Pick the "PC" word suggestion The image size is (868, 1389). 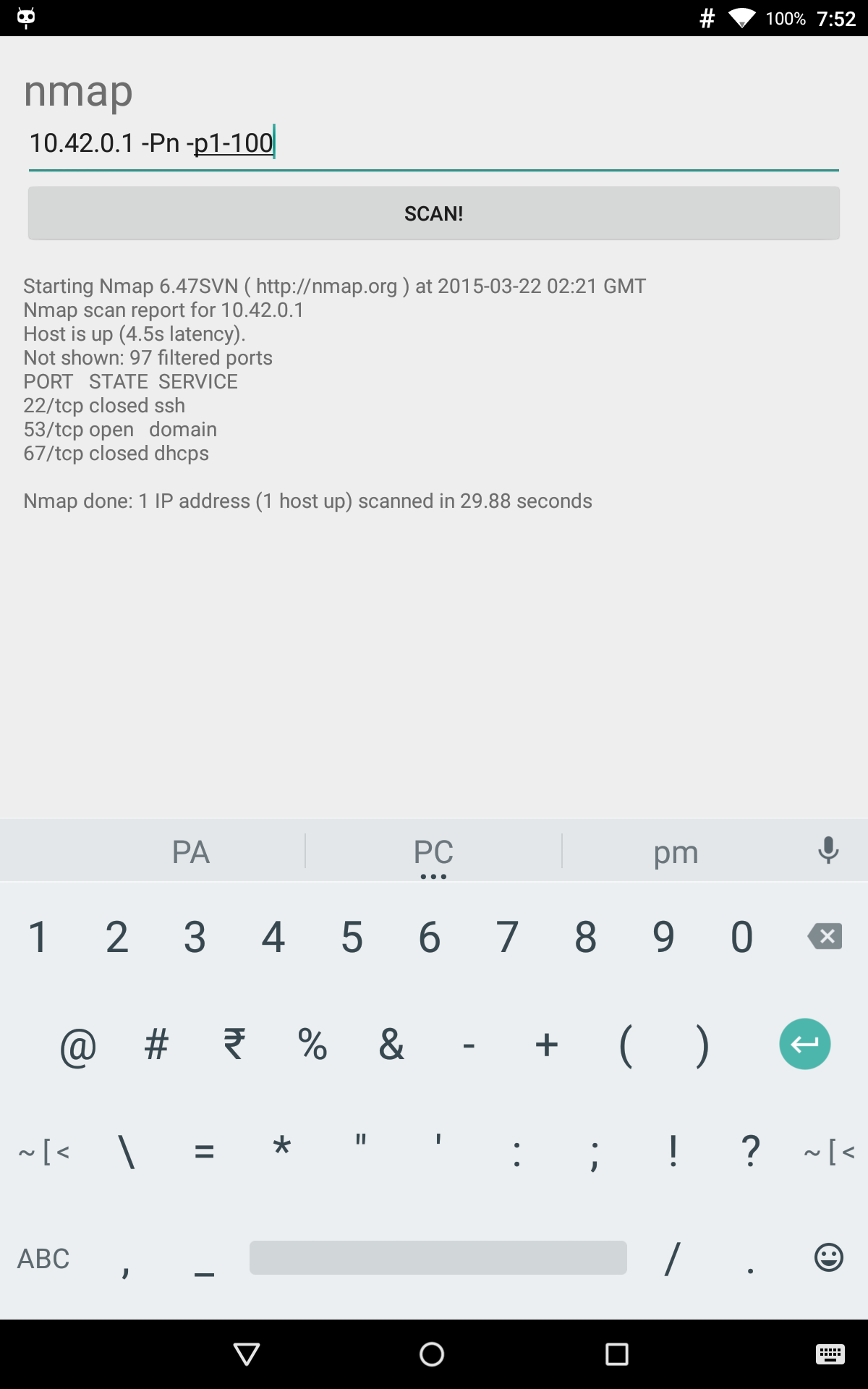click(x=433, y=851)
